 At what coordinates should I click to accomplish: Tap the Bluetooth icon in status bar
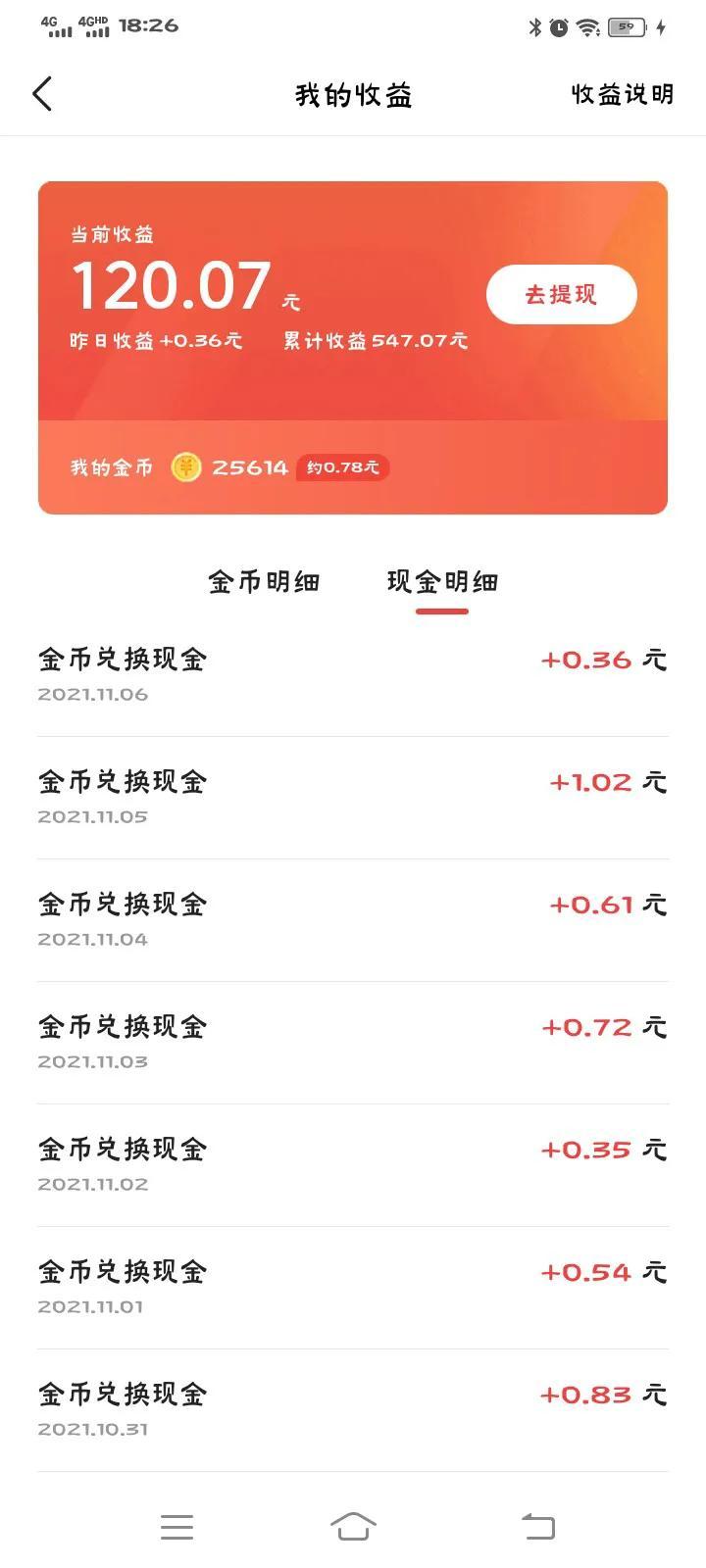pyautogui.click(x=534, y=27)
